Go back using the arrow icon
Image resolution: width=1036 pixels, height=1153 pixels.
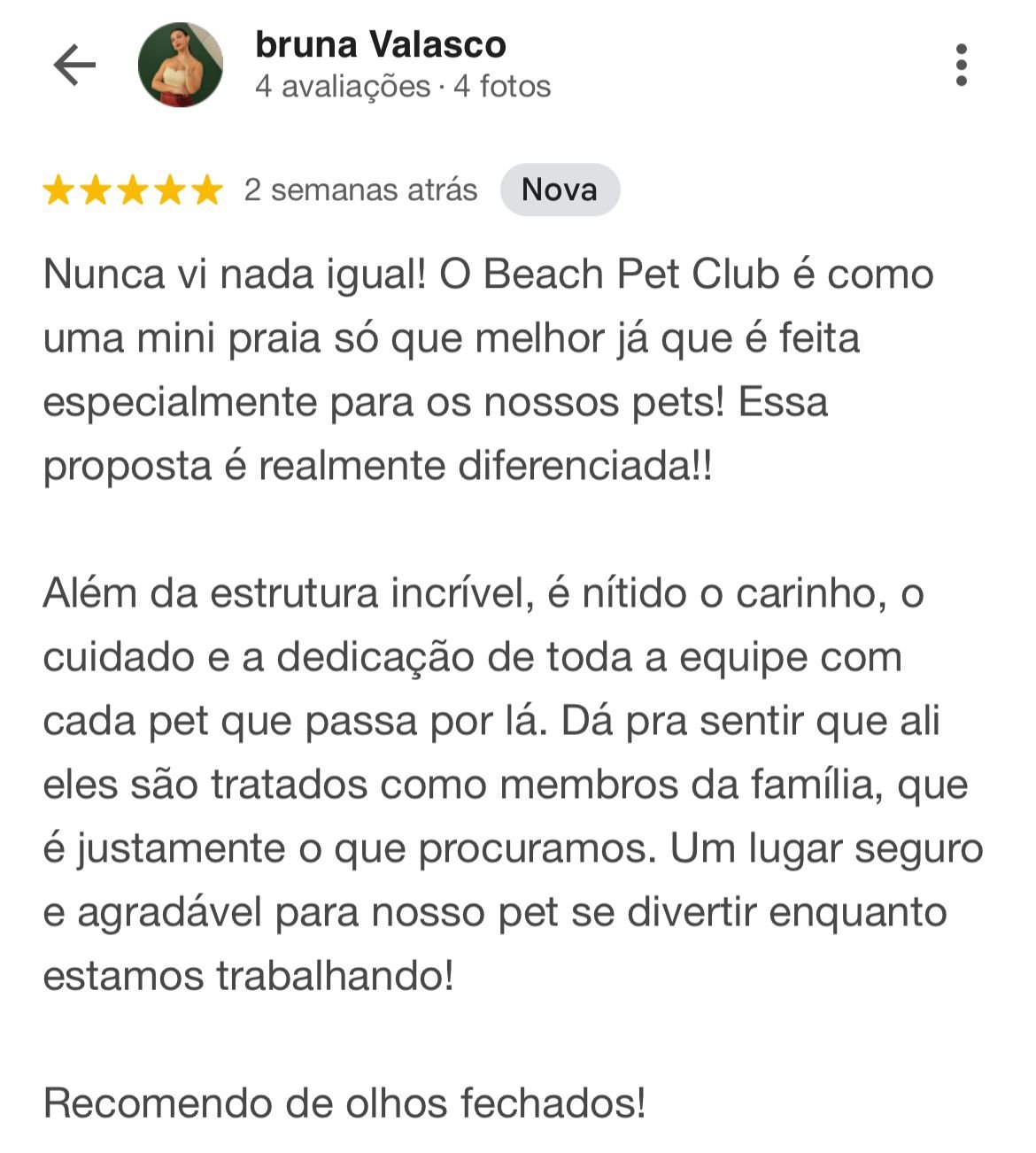[74, 65]
